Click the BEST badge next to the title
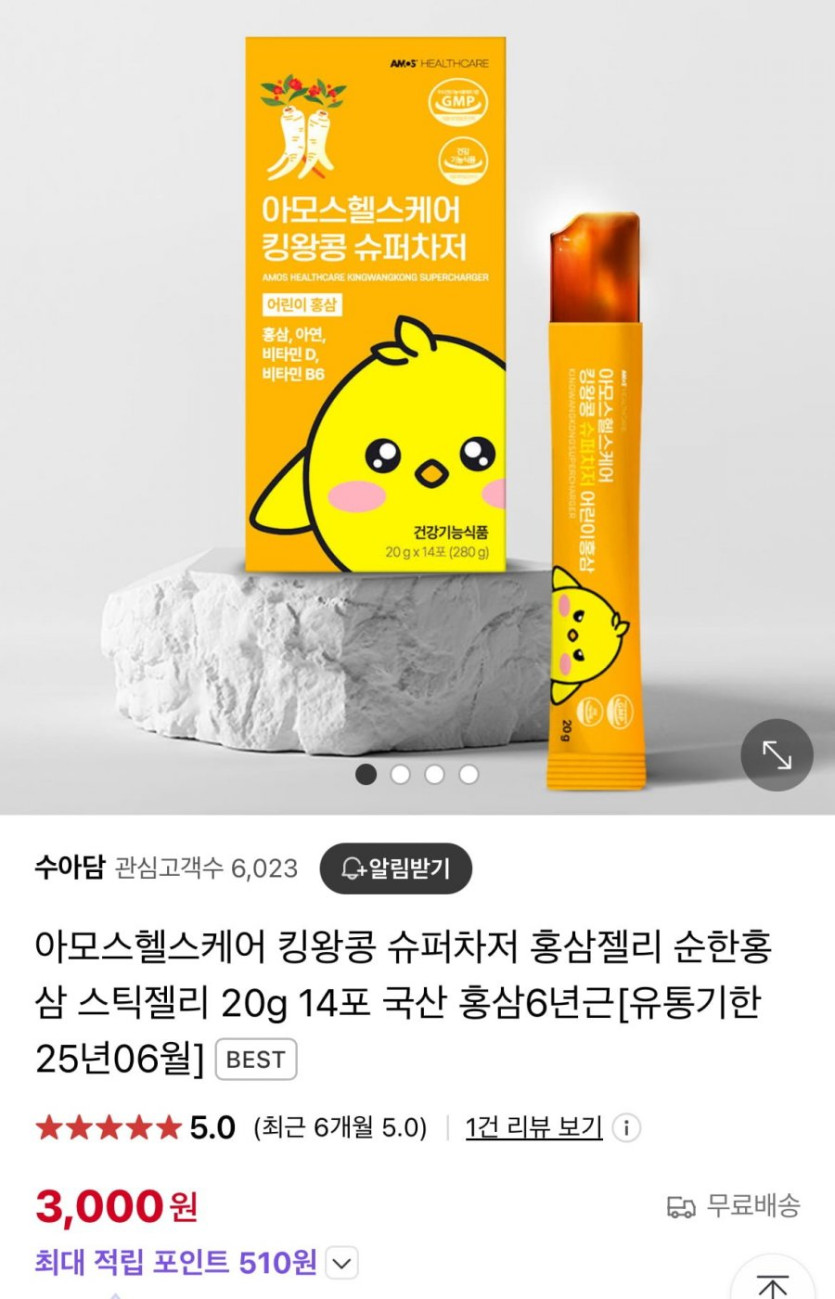 (x=257, y=1060)
